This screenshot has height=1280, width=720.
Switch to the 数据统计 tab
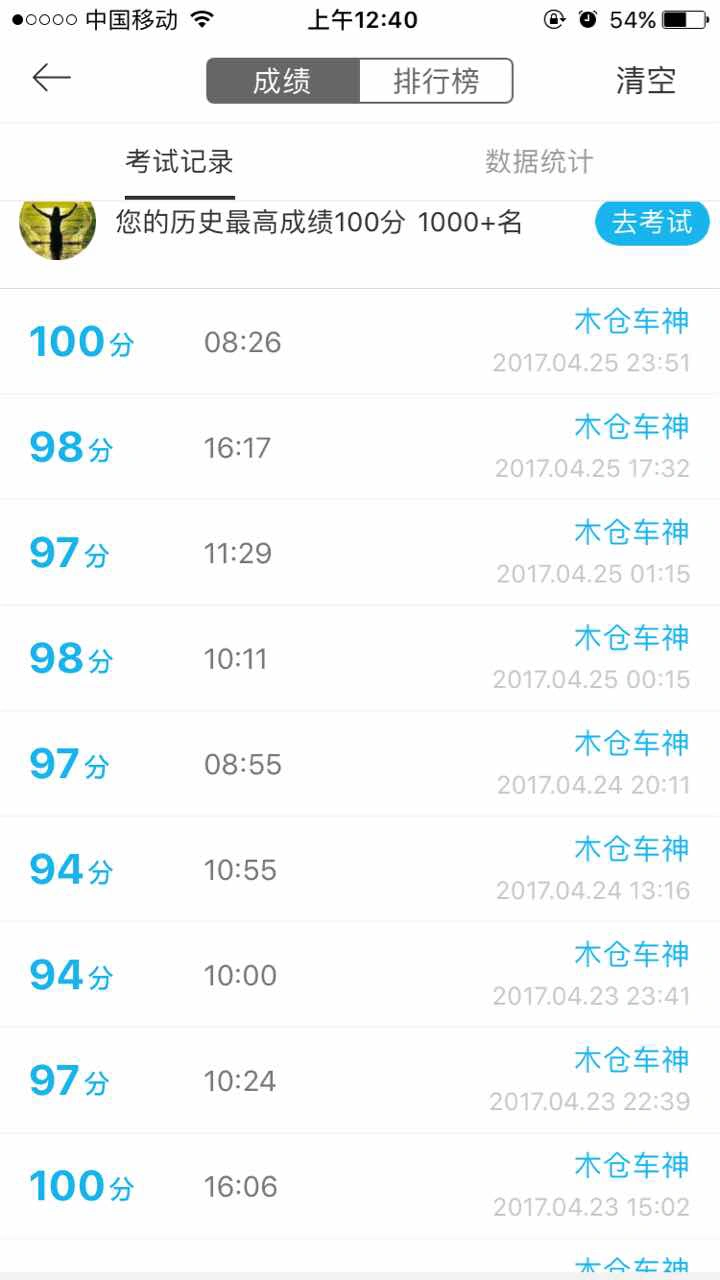click(x=540, y=161)
